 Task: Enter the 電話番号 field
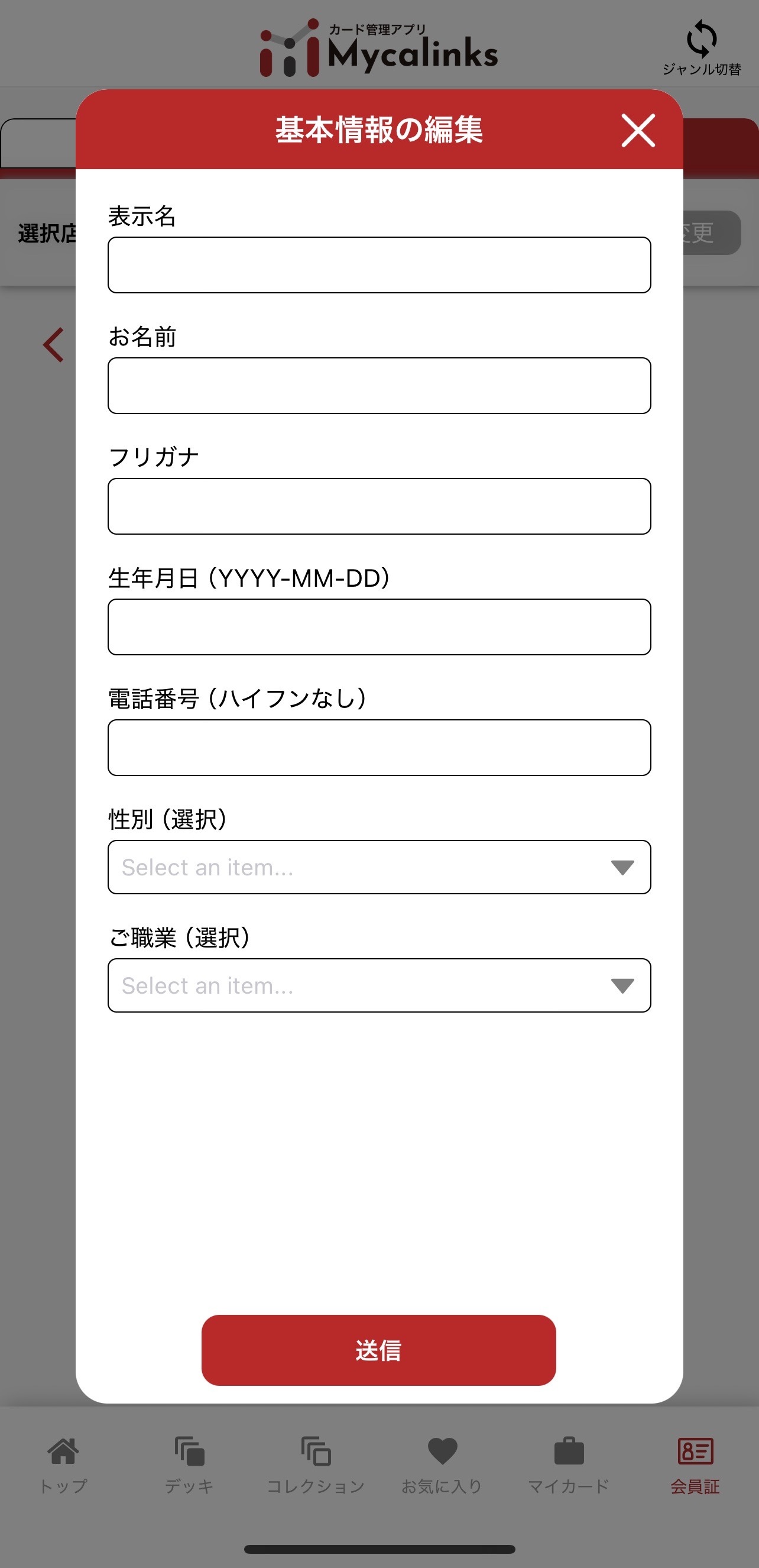[379, 747]
